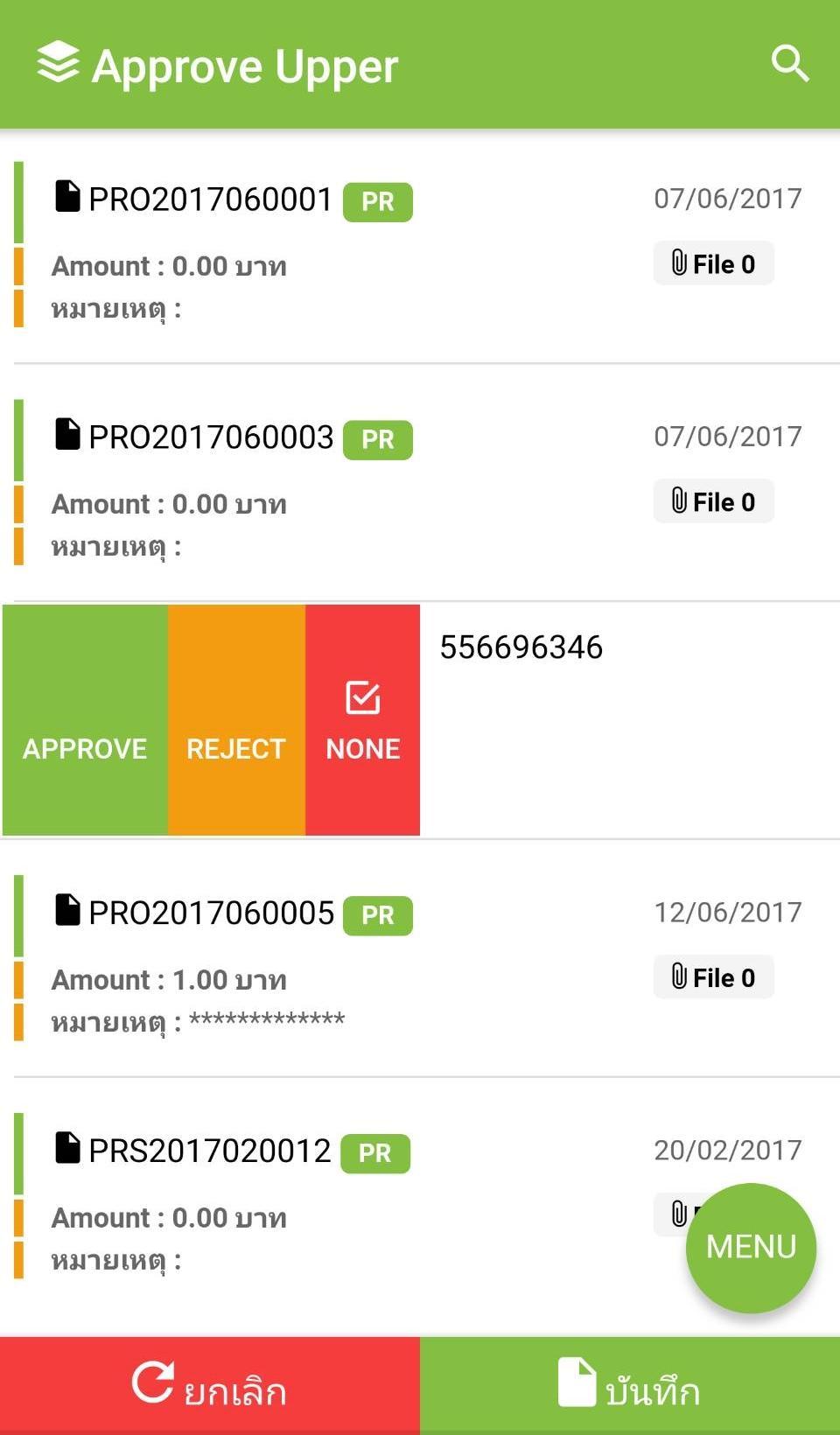Open the floating MENU button
The height and width of the screenshot is (1435, 840).
751,1248
